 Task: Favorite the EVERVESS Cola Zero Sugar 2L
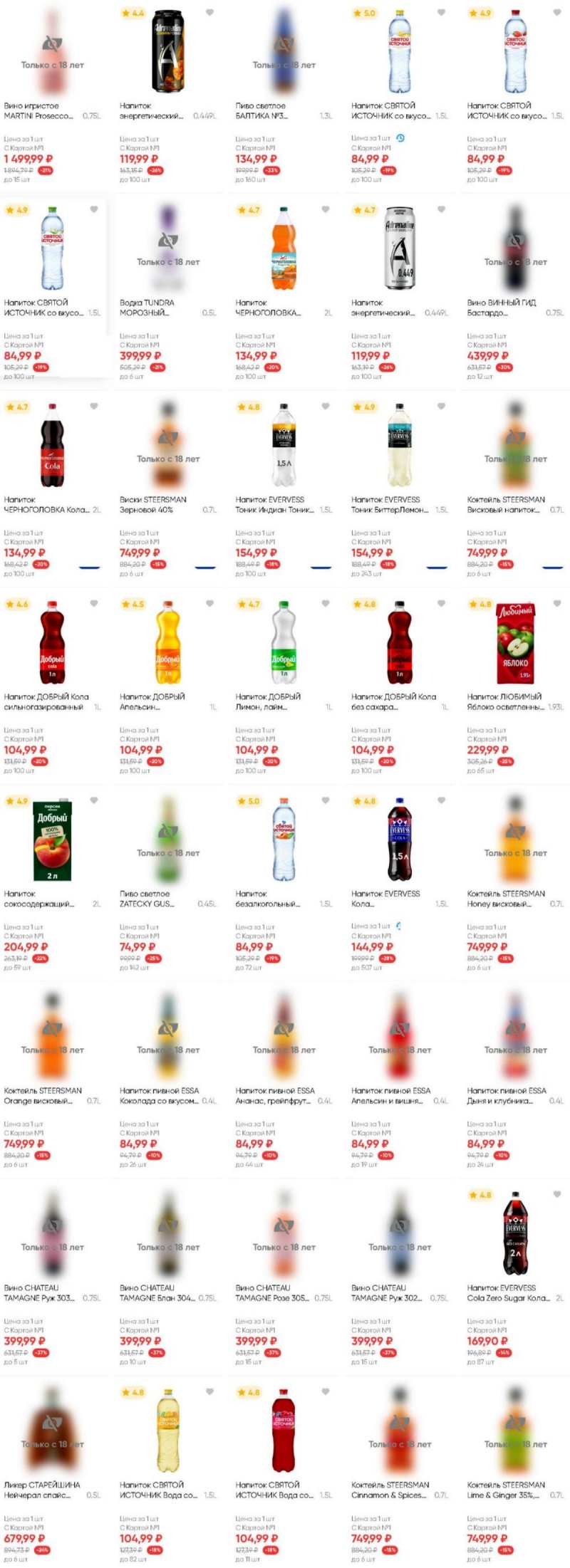coord(557,1195)
